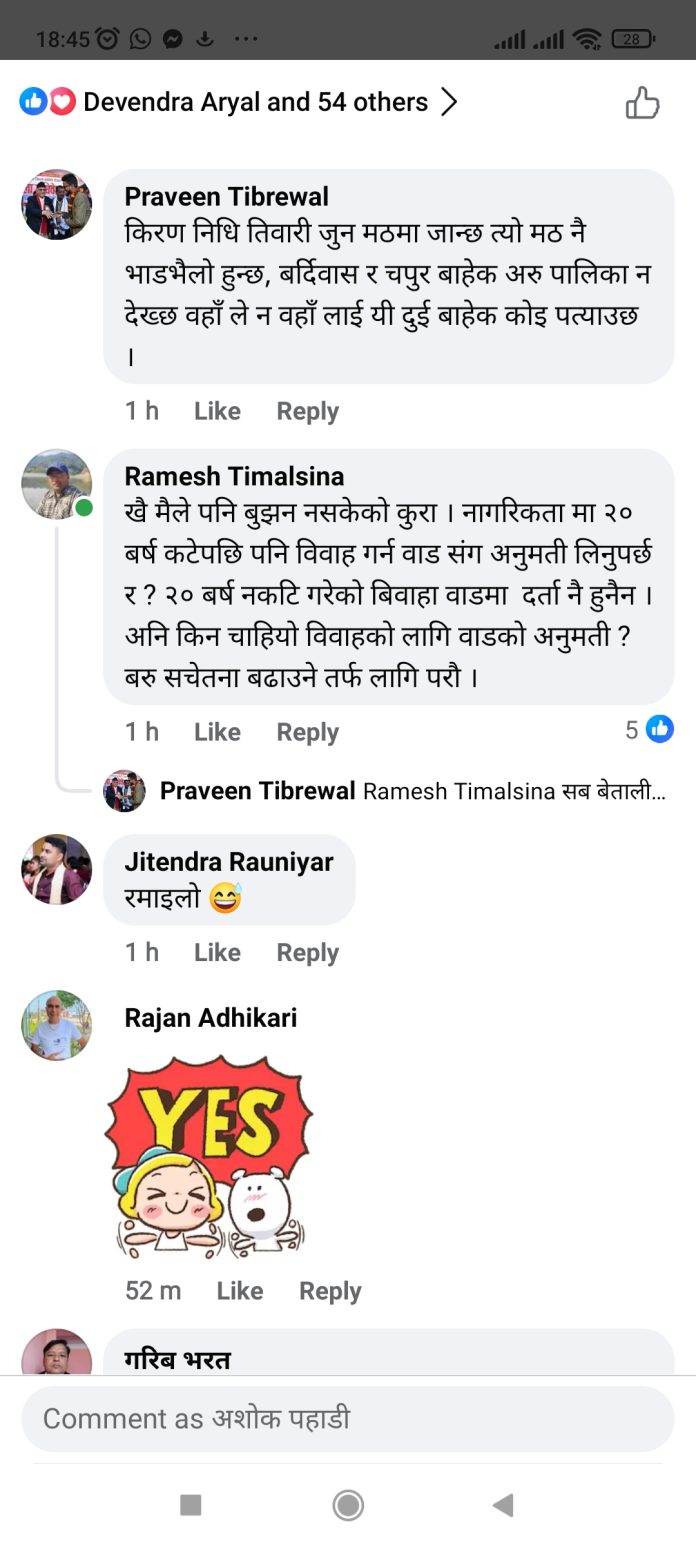Open Rajan Adhikari's profile
This screenshot has width=696, height=1547.
[210, 1018]
